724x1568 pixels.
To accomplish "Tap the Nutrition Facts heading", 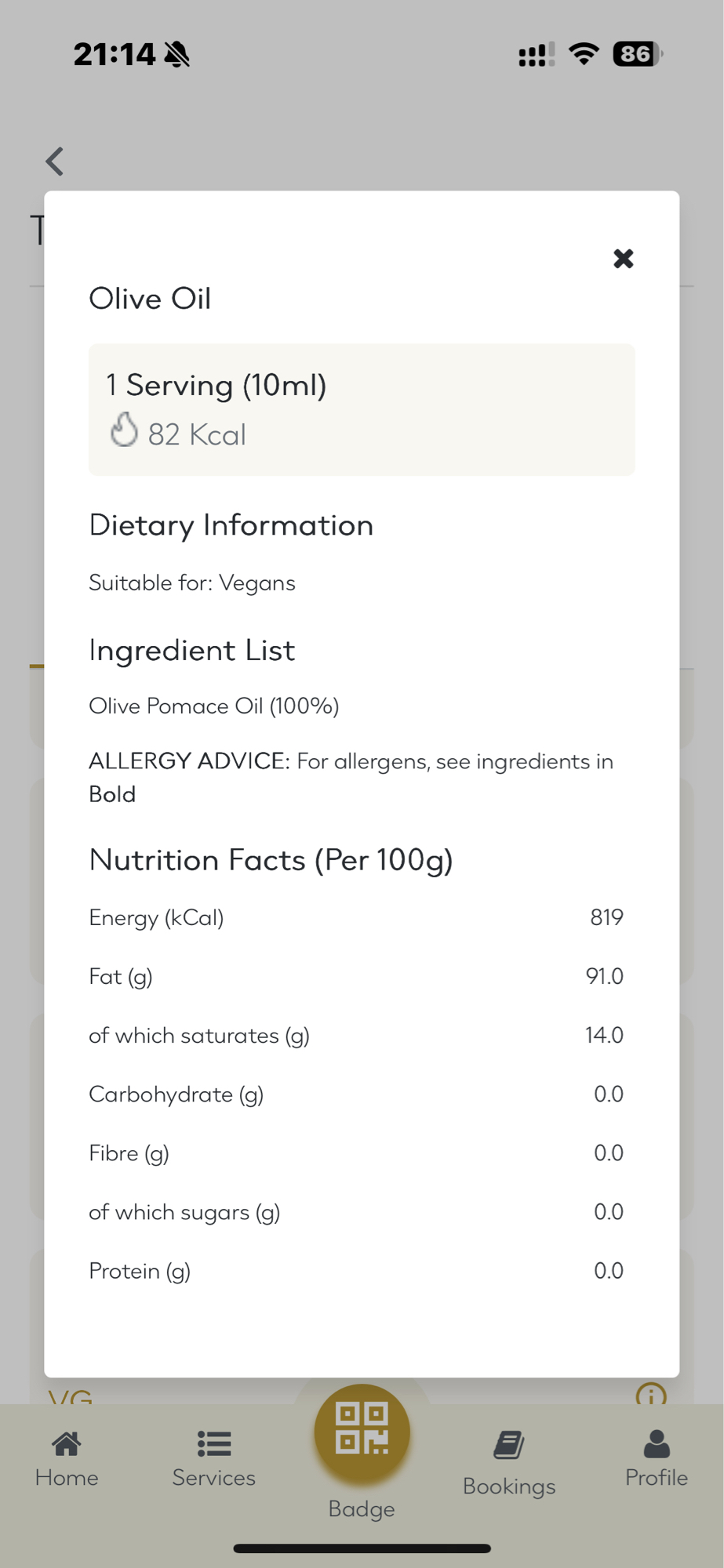I will 271,859.
